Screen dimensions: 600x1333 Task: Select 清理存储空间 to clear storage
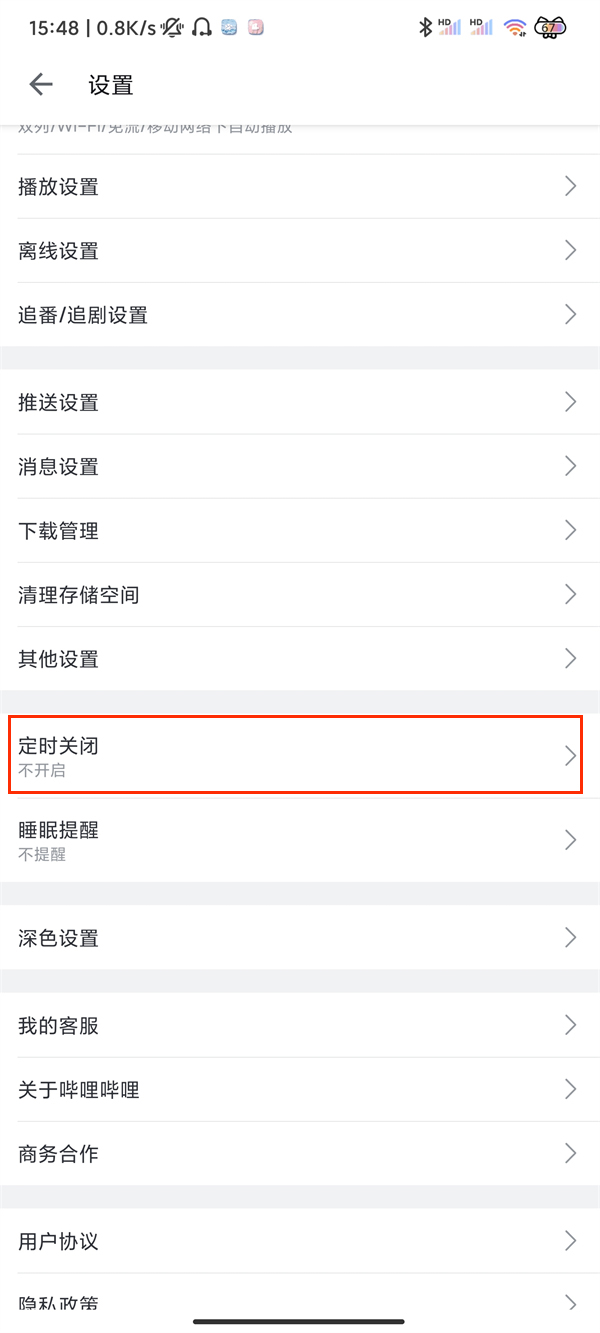(x=300, y=595)
